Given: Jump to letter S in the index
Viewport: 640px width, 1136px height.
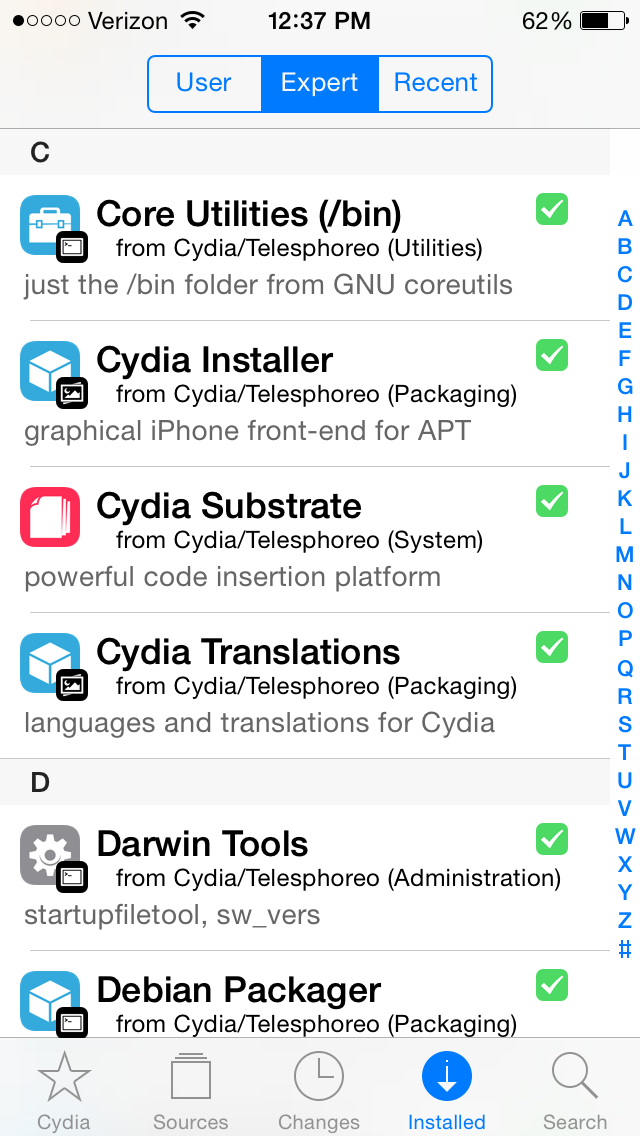Looking at the screenshot, I should pyautogui.click(x=625, y=724).
